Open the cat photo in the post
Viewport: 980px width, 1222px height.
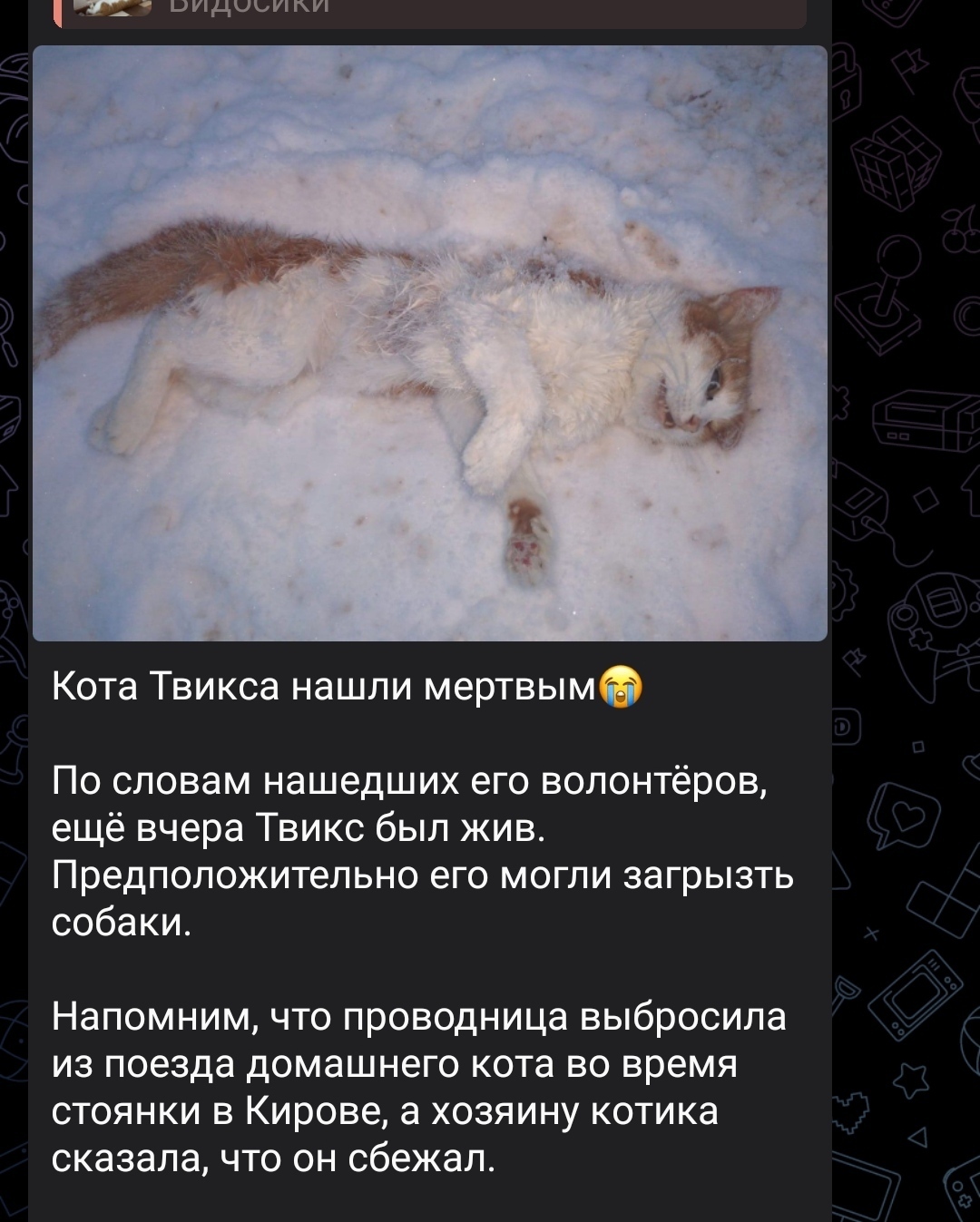tap(429, 343)
